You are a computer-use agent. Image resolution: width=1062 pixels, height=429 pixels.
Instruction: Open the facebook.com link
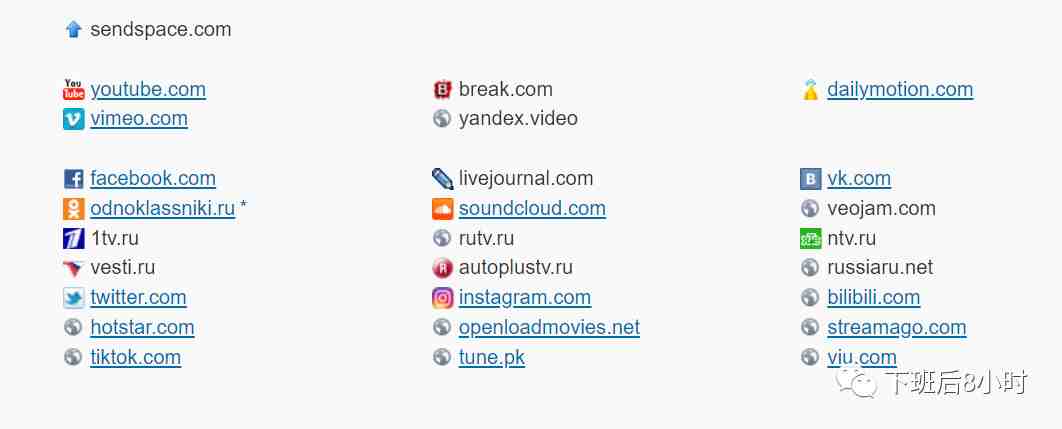[x=153, y=178]
